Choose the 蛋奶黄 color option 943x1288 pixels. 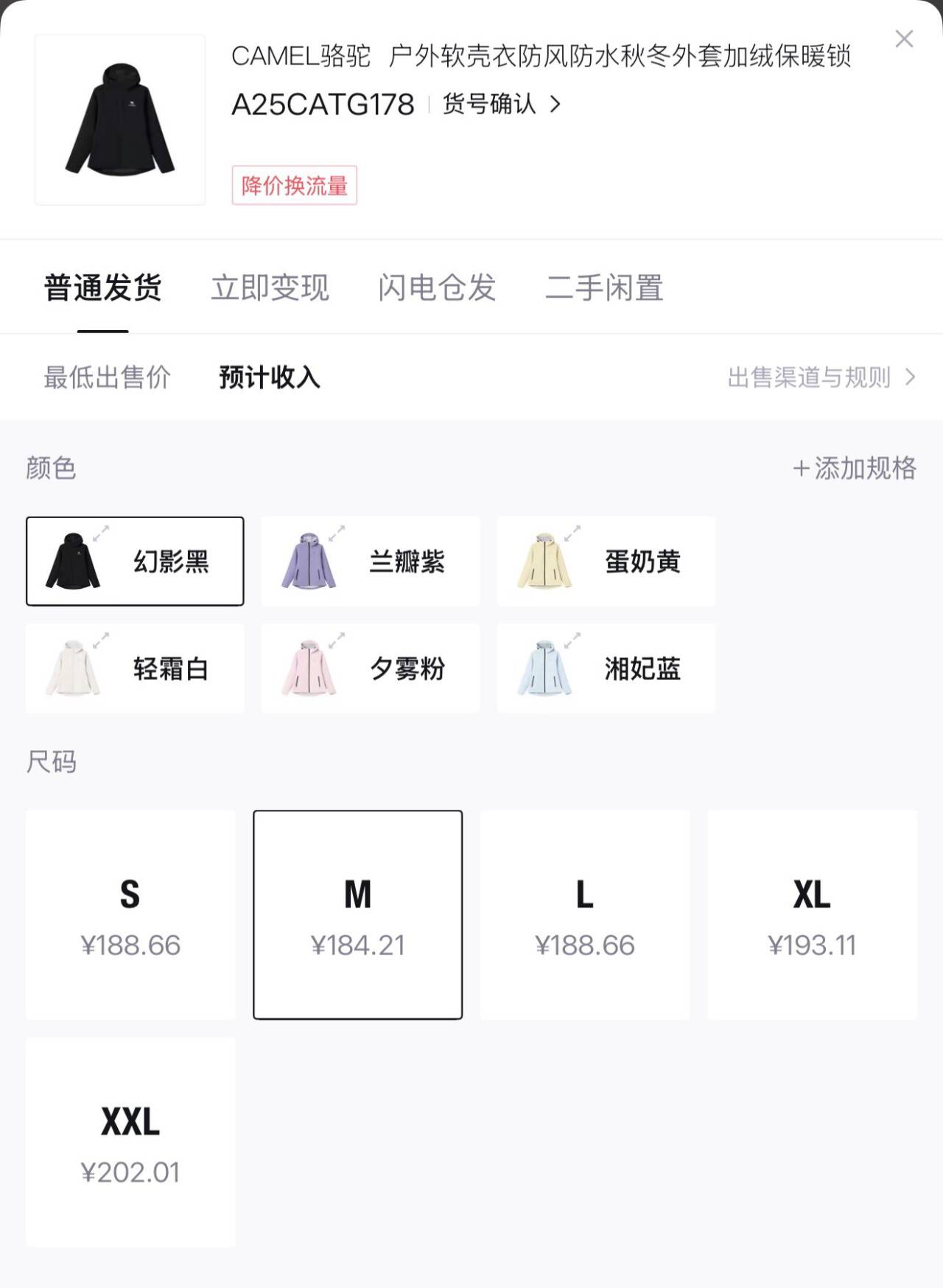point(606,561)
